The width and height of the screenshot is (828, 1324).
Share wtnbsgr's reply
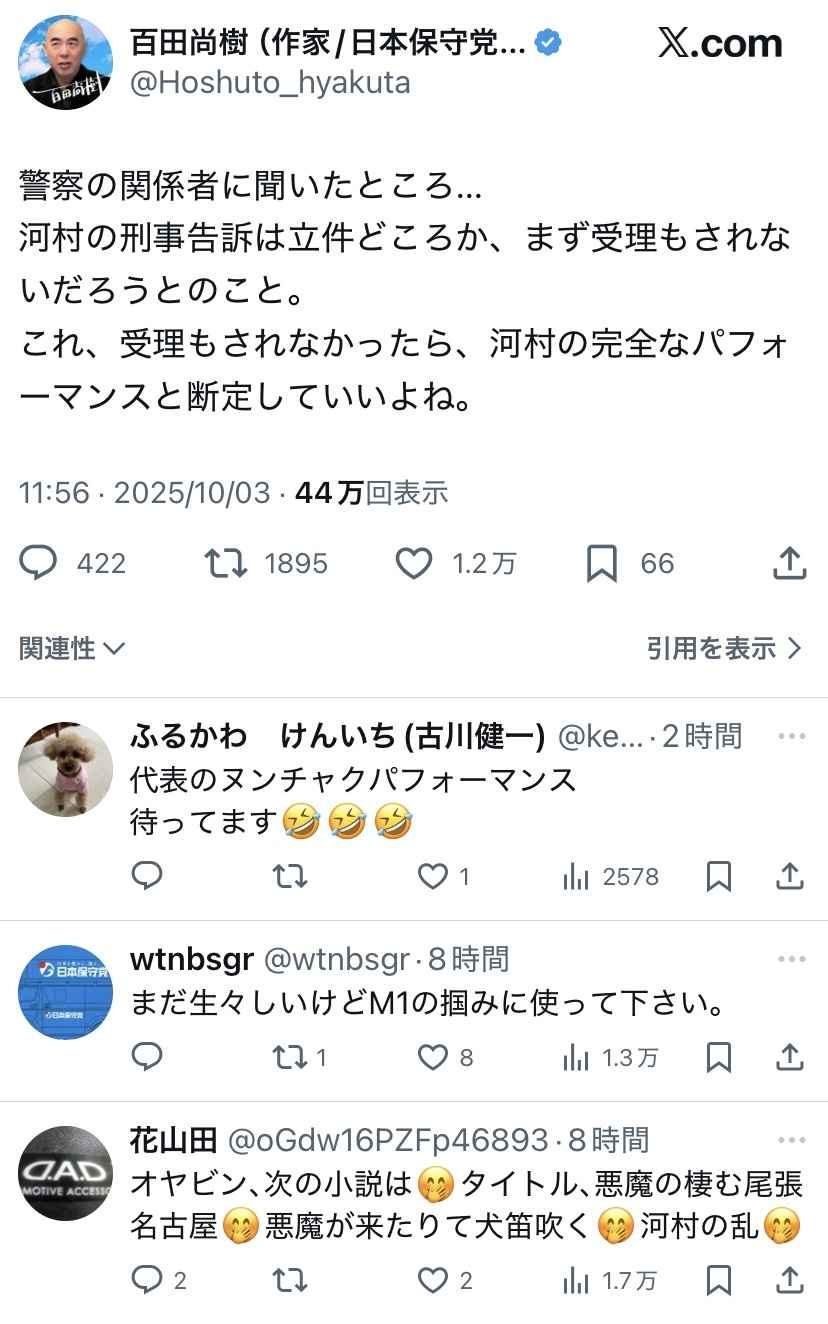click(790, 1057)
